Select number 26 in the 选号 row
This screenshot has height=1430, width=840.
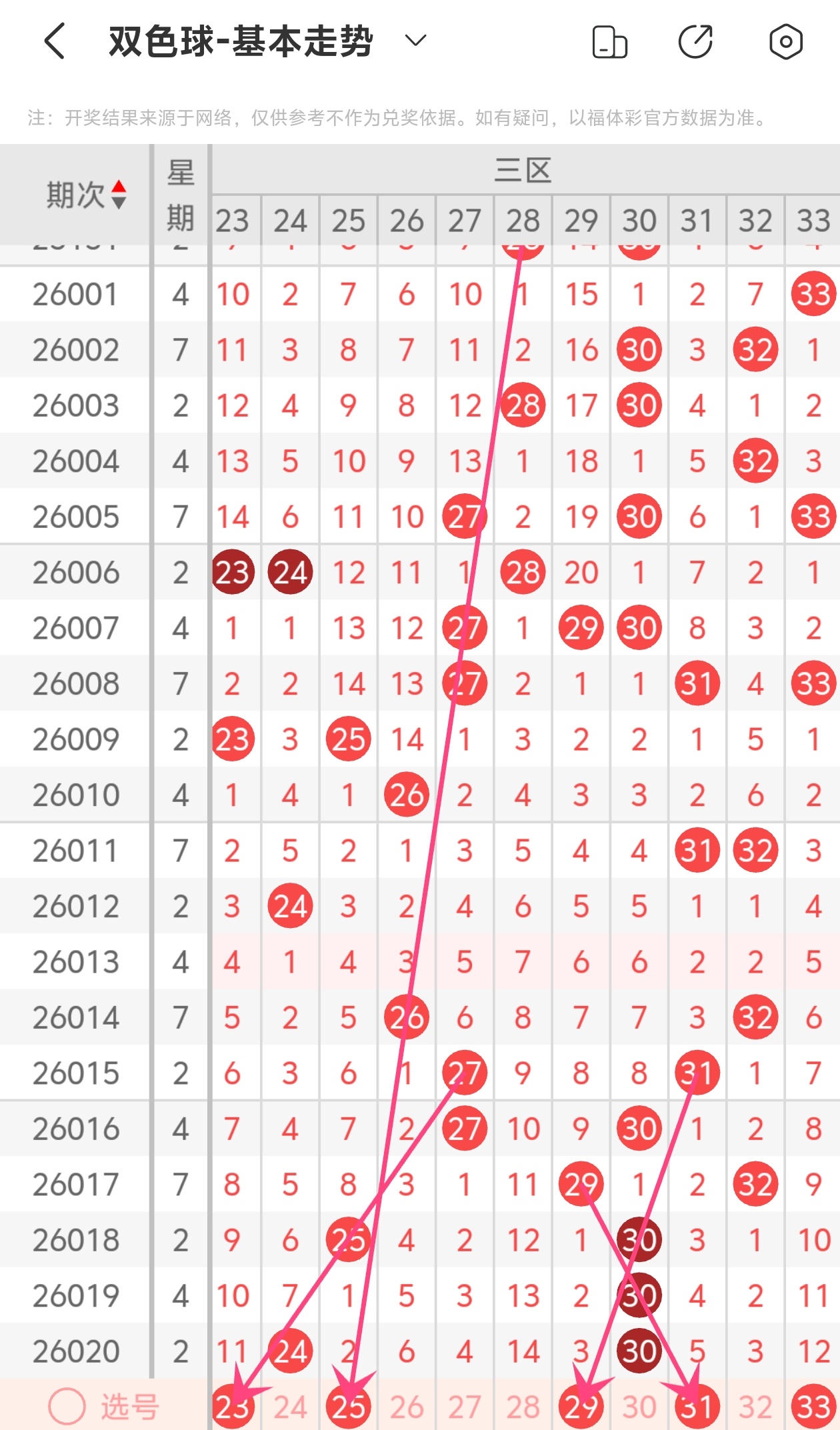coord(407,1407)
